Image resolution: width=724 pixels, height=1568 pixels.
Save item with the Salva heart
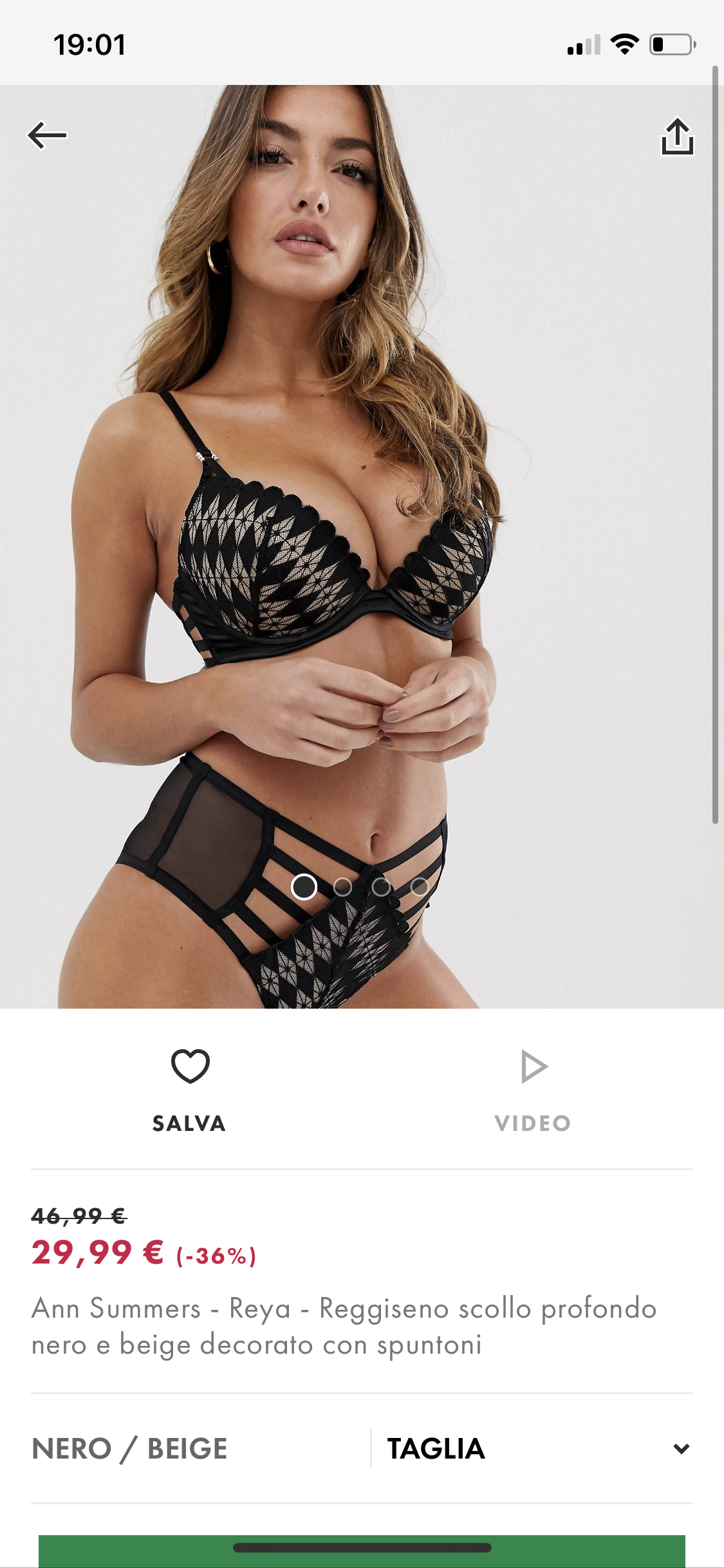190,1089
